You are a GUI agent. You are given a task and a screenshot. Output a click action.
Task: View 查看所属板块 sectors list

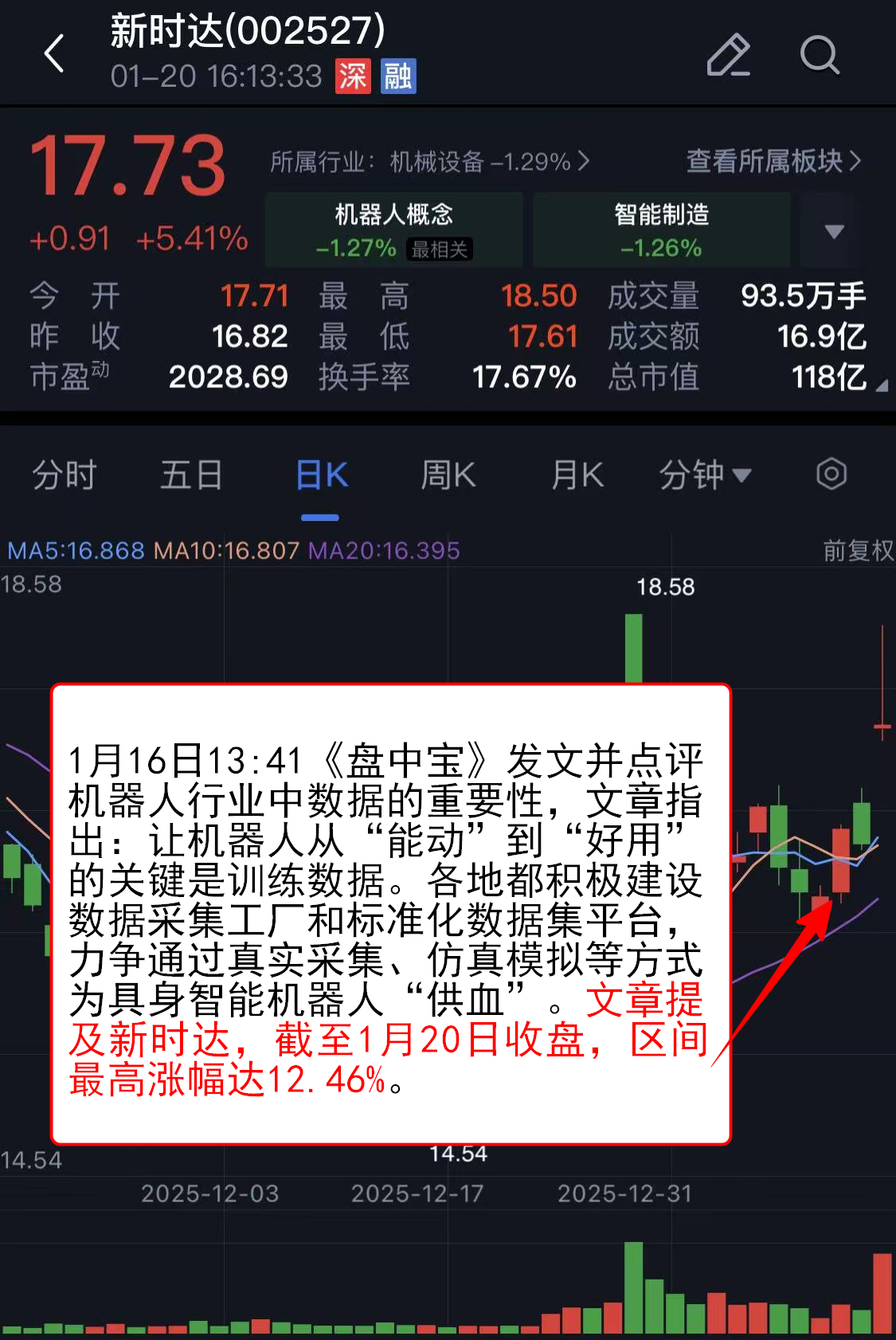click(x=773, y=161)
